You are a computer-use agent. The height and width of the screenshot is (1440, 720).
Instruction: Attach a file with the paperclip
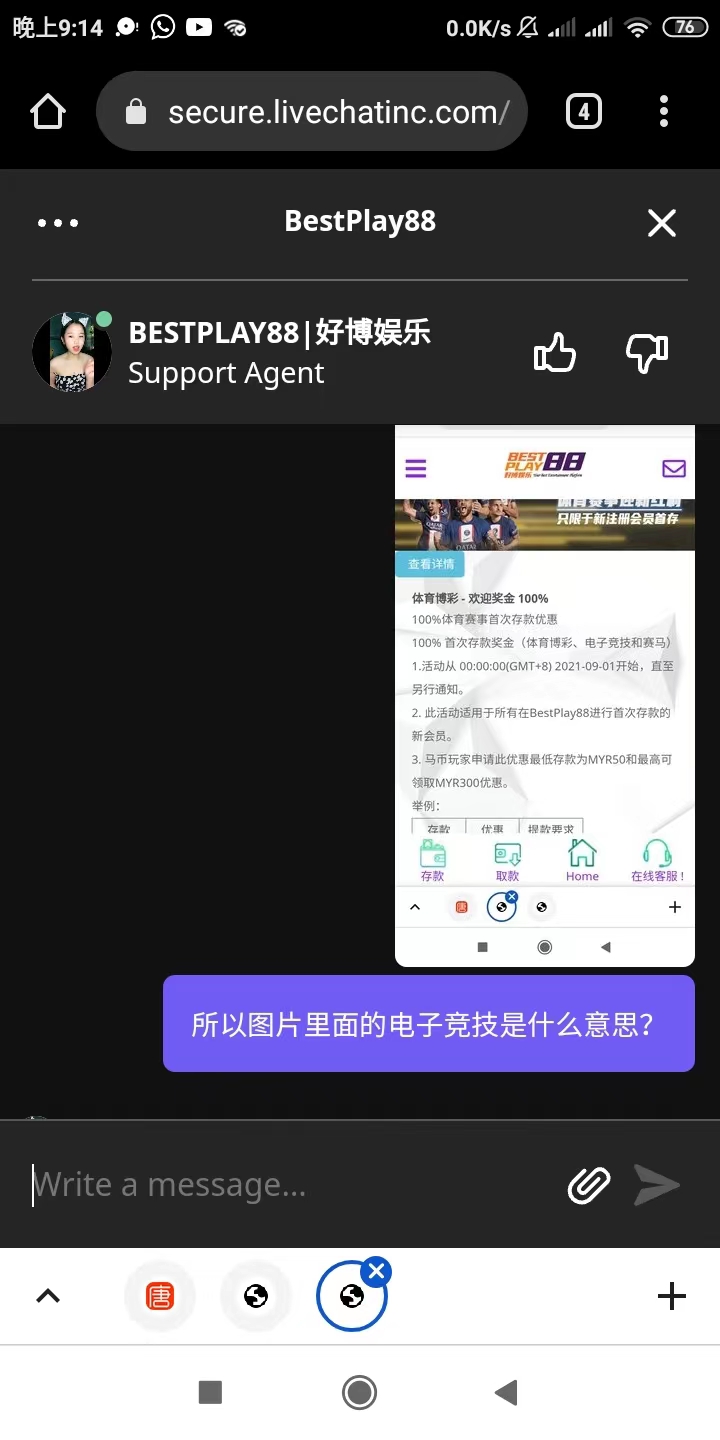589,1185
